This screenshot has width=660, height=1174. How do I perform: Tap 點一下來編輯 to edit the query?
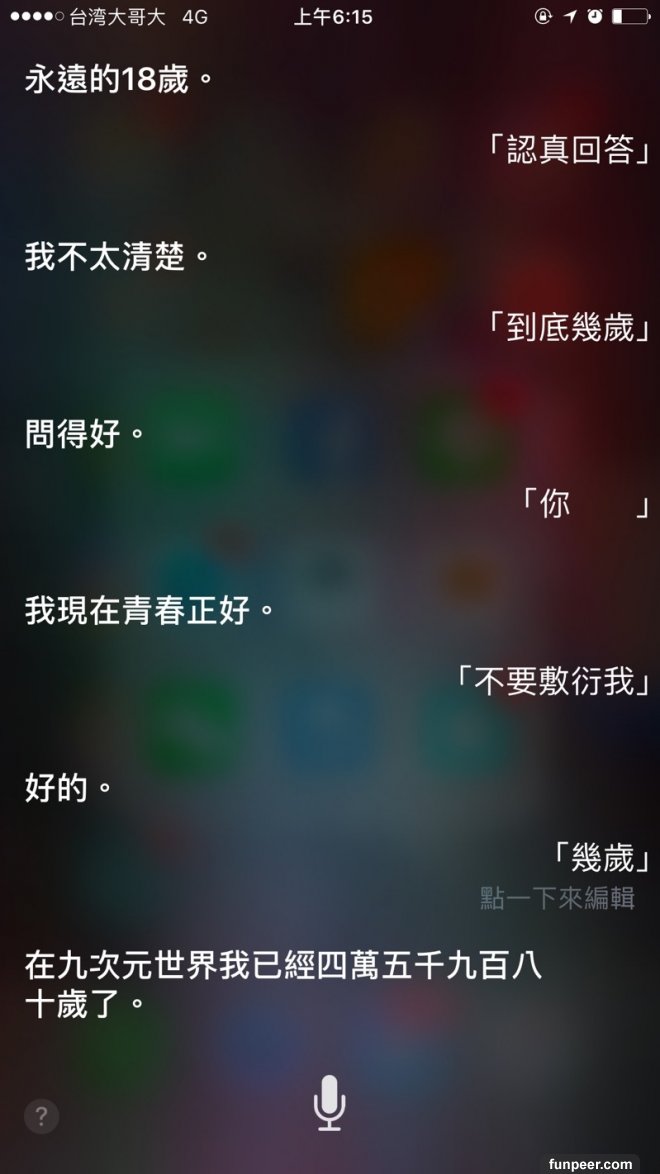[557, 897]
